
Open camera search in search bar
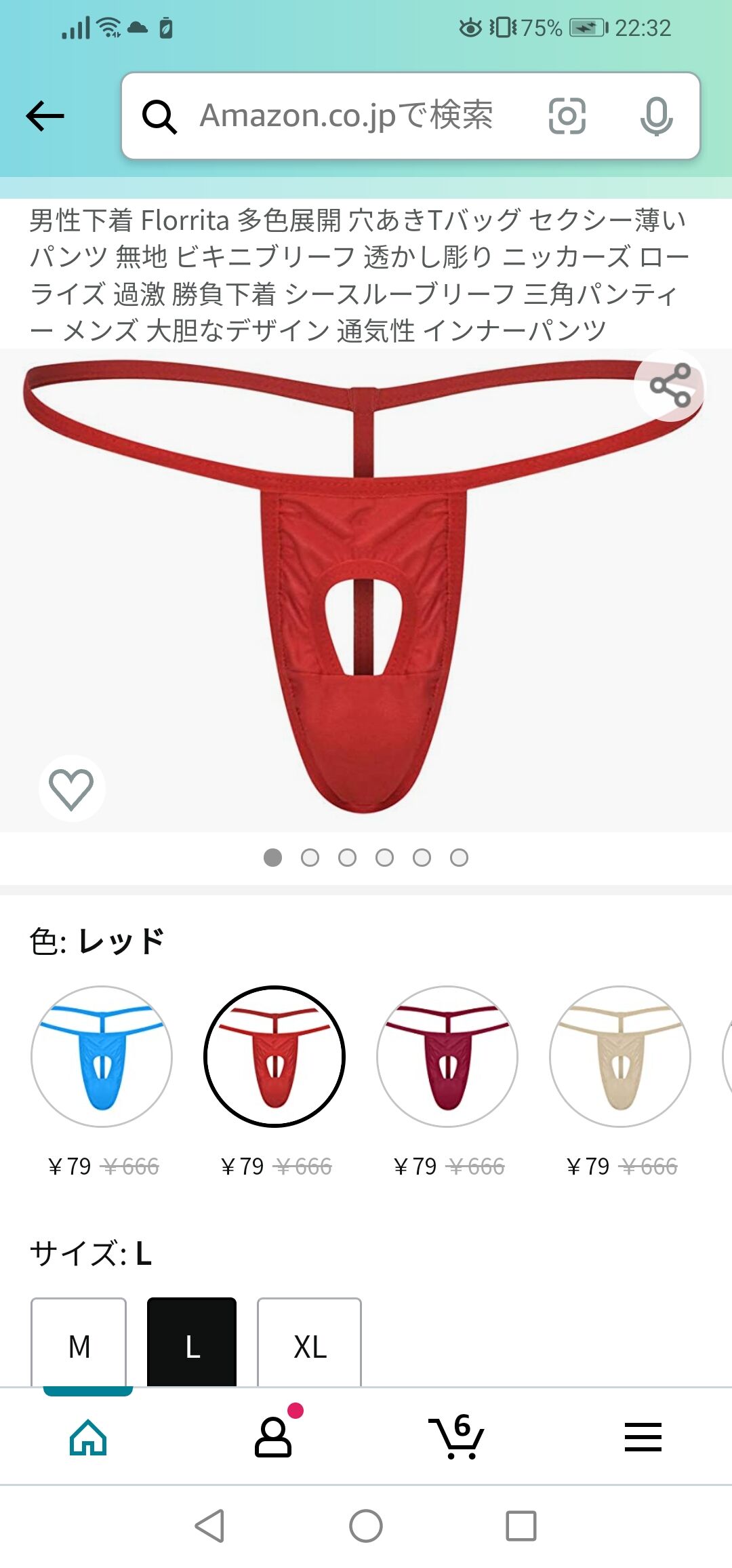pos(567,116)
